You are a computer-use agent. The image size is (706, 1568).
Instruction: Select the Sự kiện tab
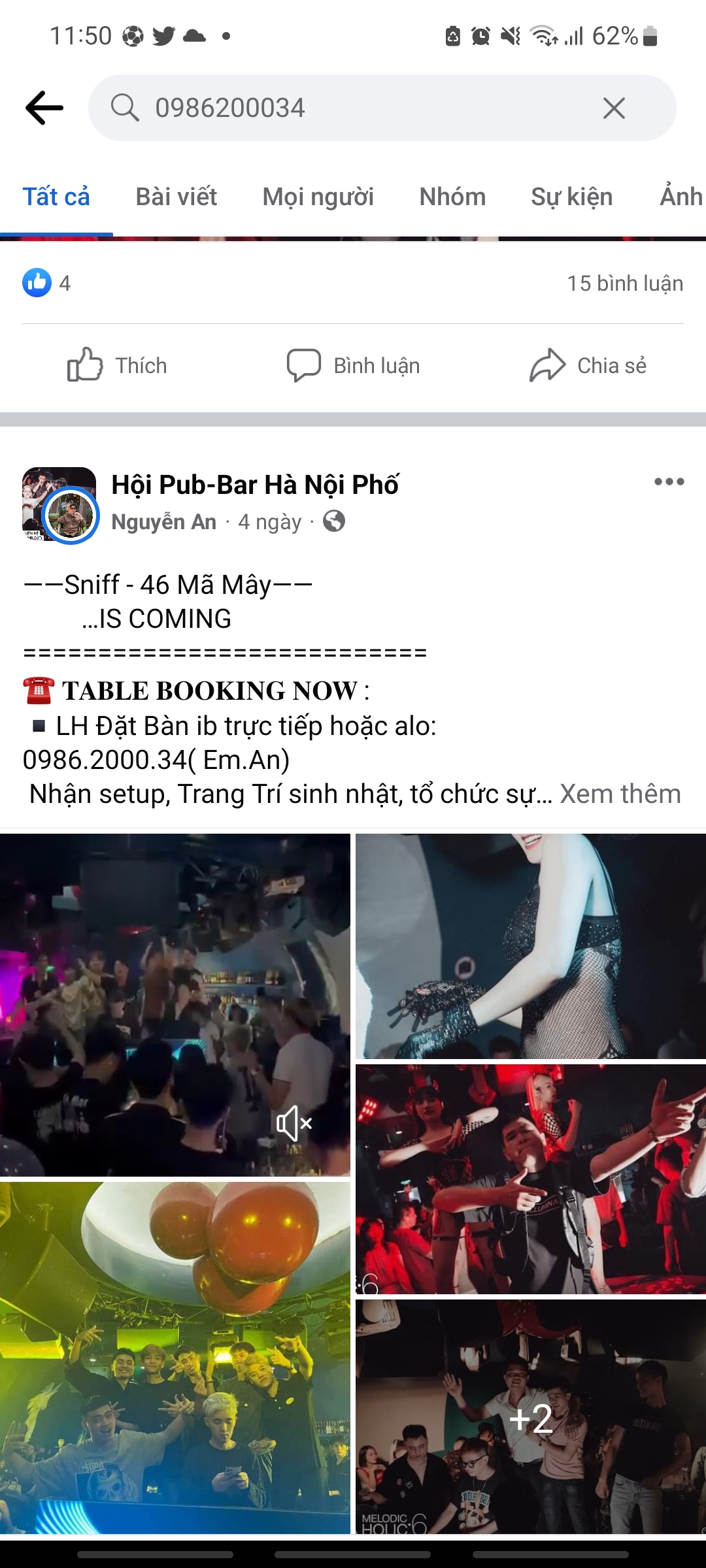click(571, 197)
